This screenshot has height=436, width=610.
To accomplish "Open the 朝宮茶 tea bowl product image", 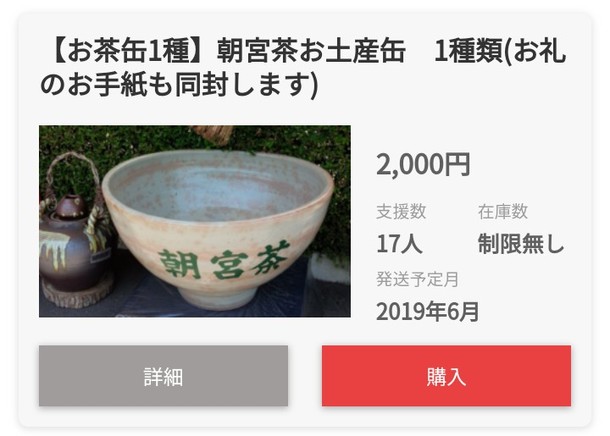I will click(195, 221).
